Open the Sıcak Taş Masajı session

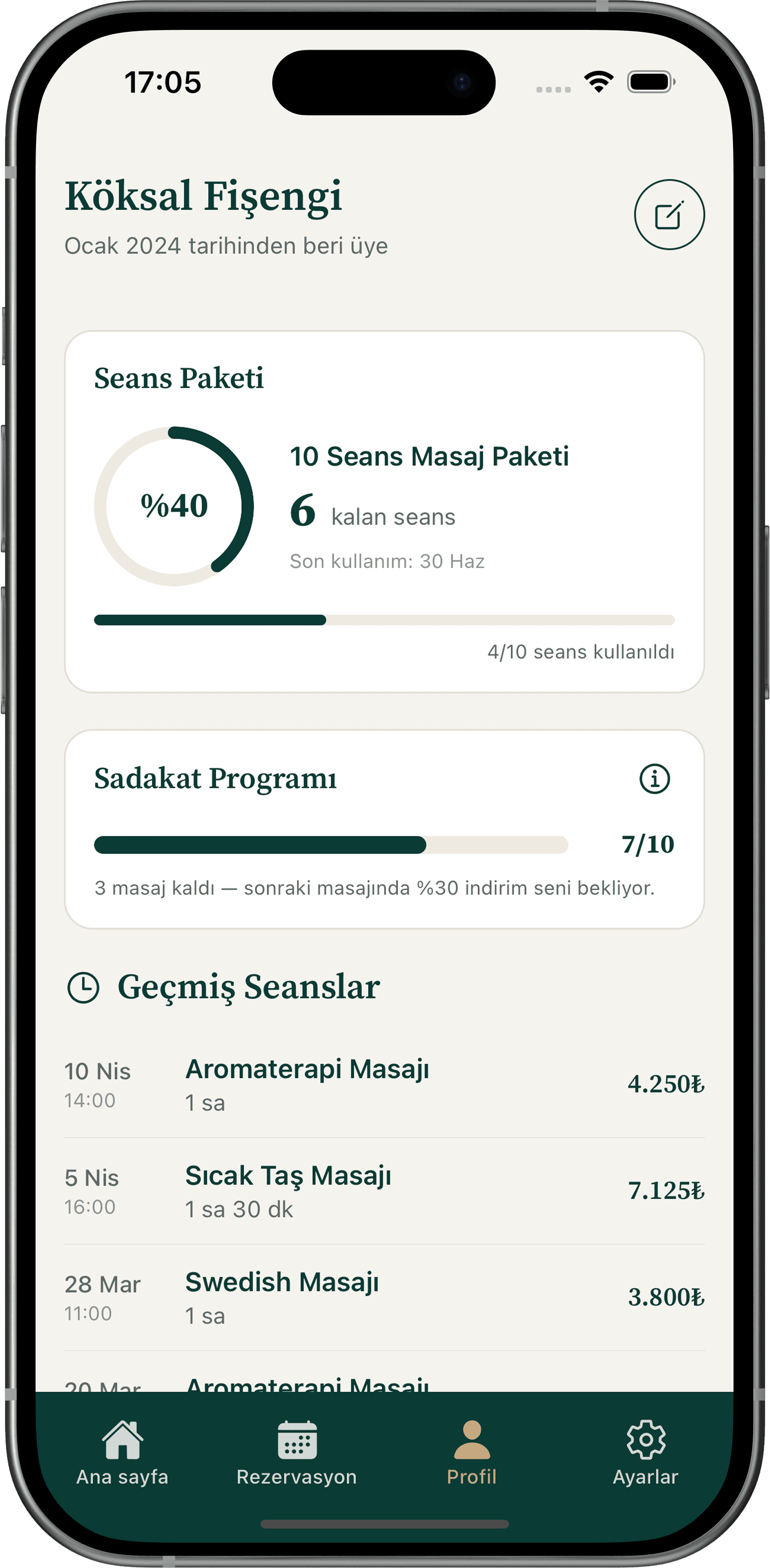[x=384, y=1191]
